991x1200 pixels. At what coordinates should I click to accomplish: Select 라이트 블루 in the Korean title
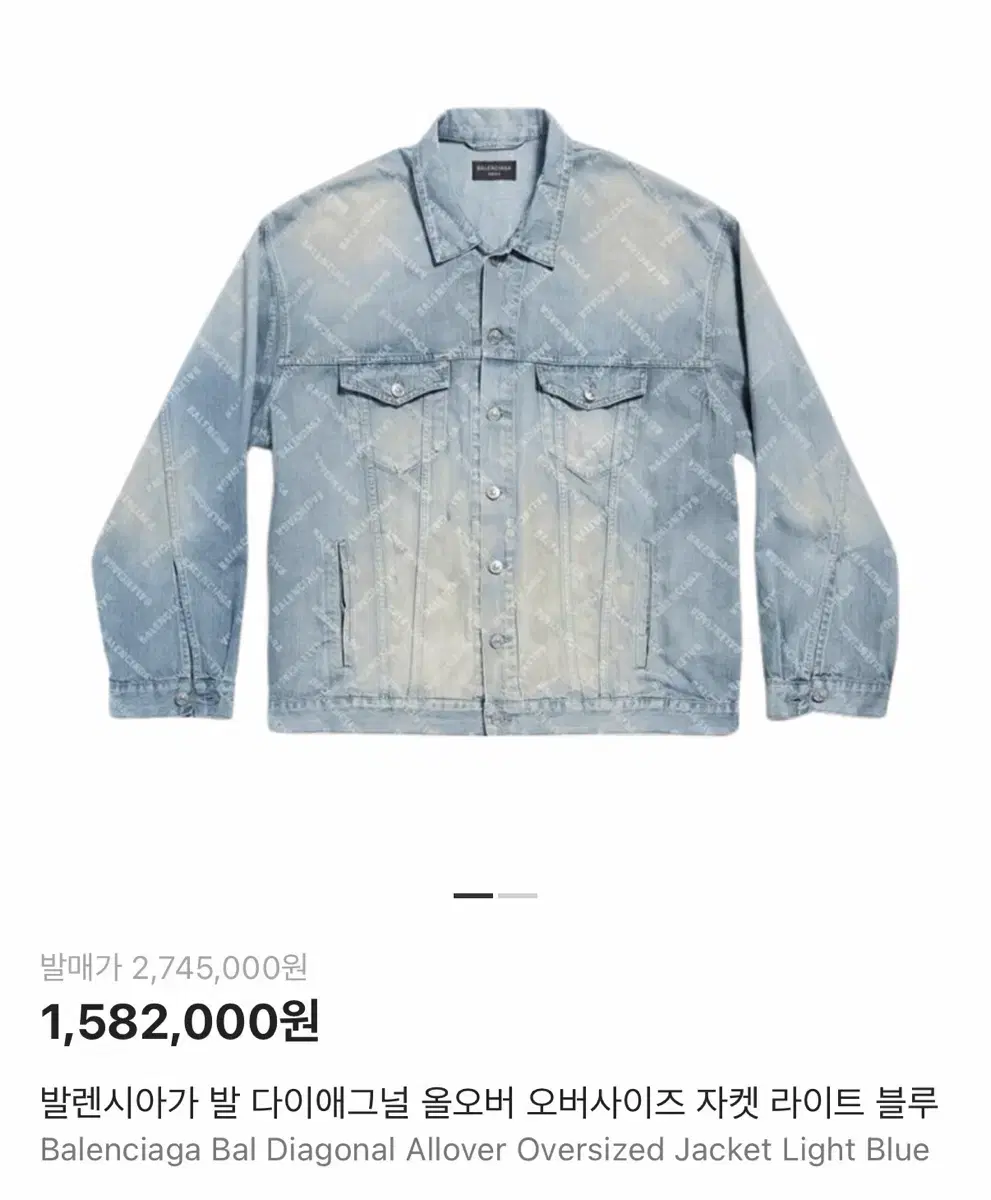pyautogui.click(x=870, y=1098)
